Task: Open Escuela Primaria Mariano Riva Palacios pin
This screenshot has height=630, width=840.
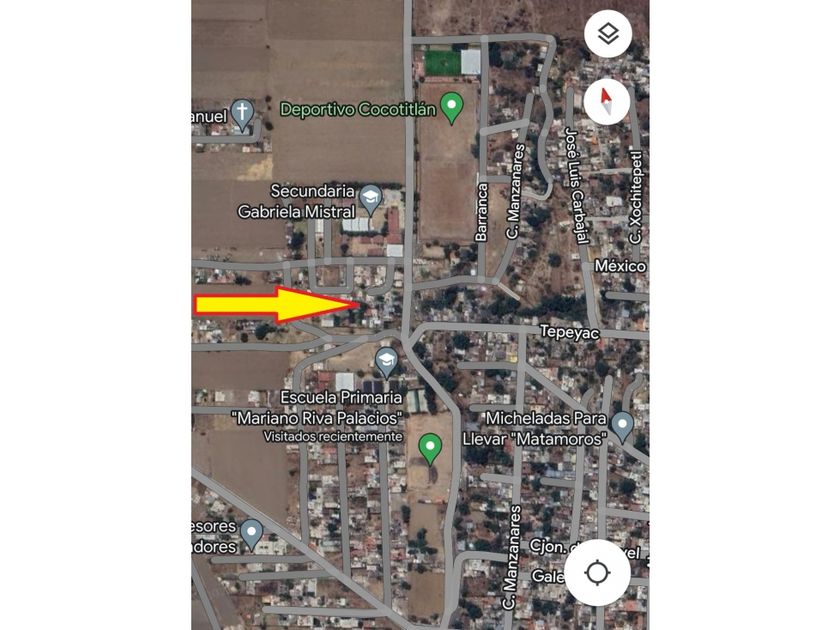Action: [386, 363]
